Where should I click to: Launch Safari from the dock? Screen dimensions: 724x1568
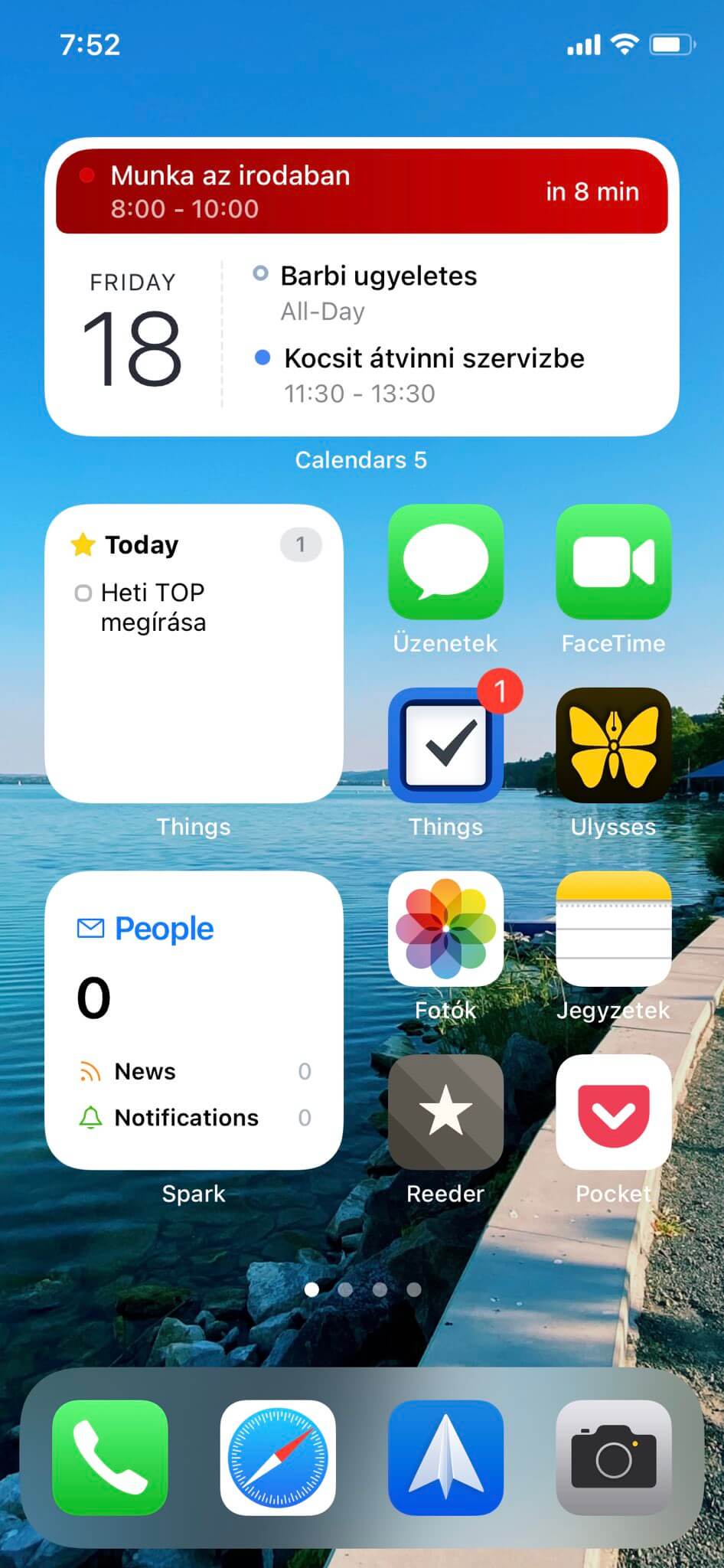tap(278, 1458)
